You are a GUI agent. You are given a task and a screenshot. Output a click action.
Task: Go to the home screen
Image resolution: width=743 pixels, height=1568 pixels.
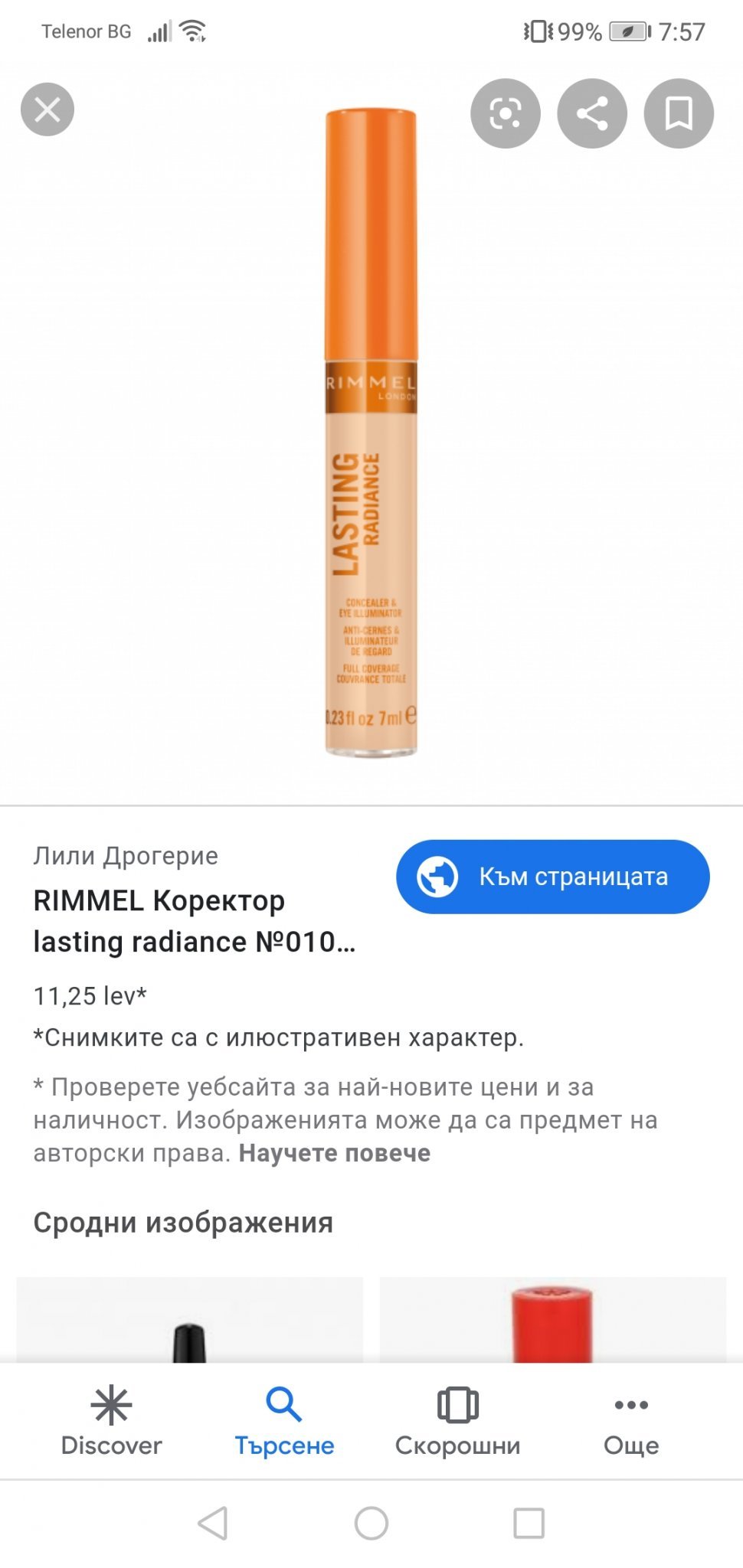(x=371, y=1524)
